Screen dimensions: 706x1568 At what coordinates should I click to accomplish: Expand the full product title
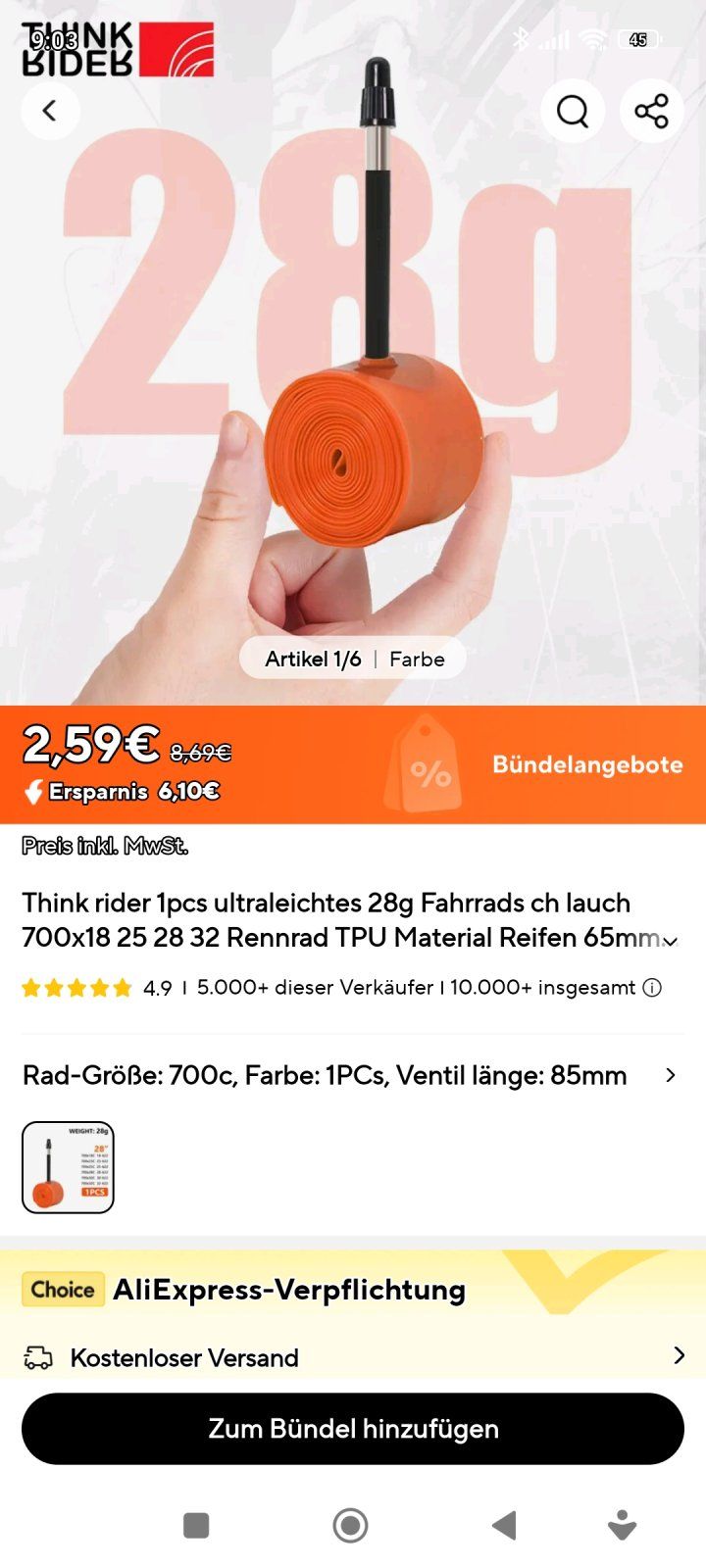671,941
